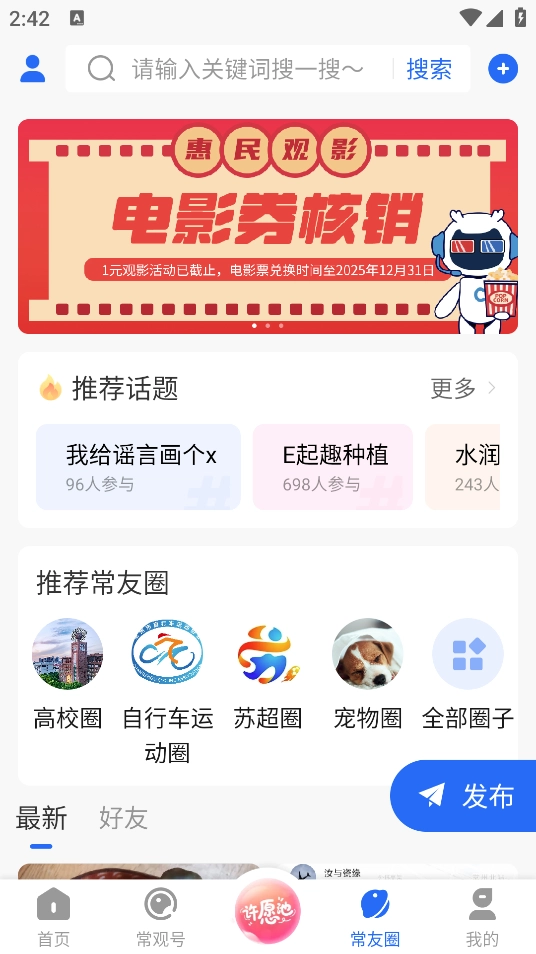Tap the 发布 floating button

pyautogui.click(x=464, y=796)
